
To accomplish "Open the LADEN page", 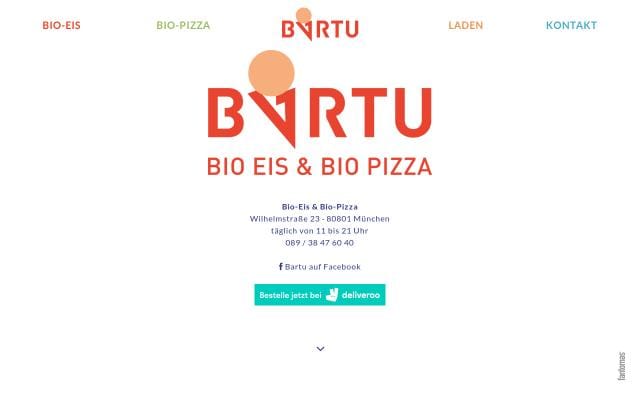I will pyautogui.click(x=465, y=26).
